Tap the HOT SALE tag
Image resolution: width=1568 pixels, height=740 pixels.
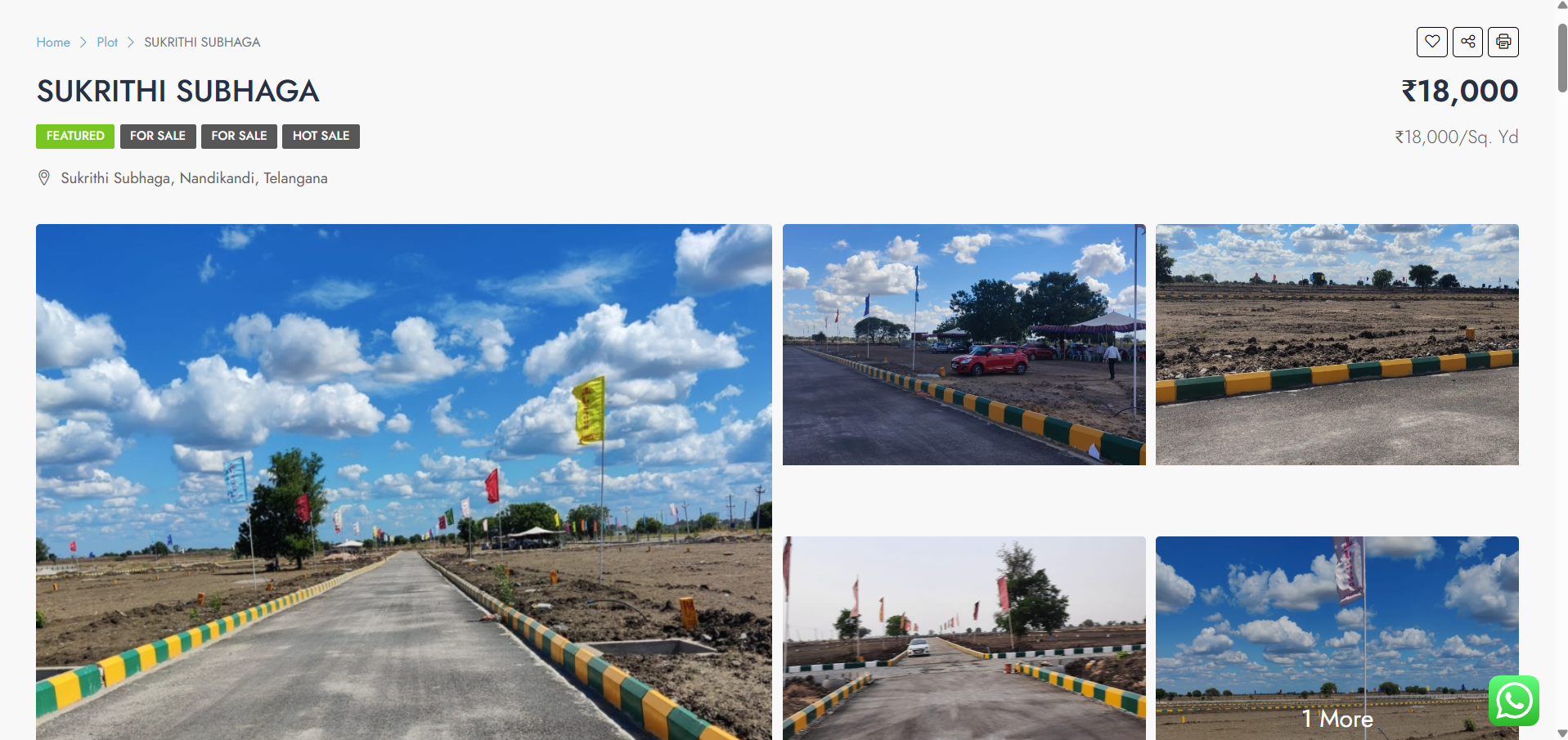(x=321, y=136)
